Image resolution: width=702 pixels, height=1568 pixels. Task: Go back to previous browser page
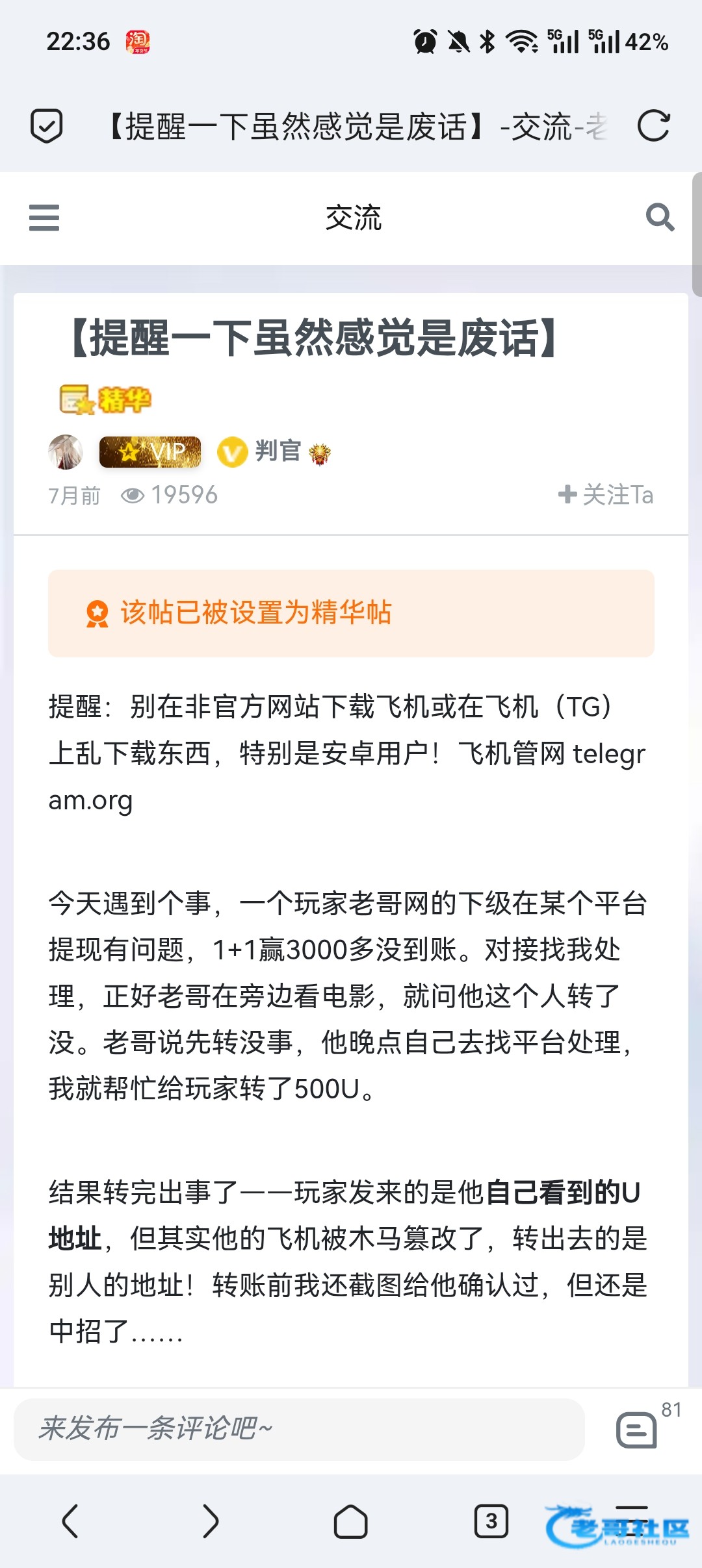tap(70, 1521)
